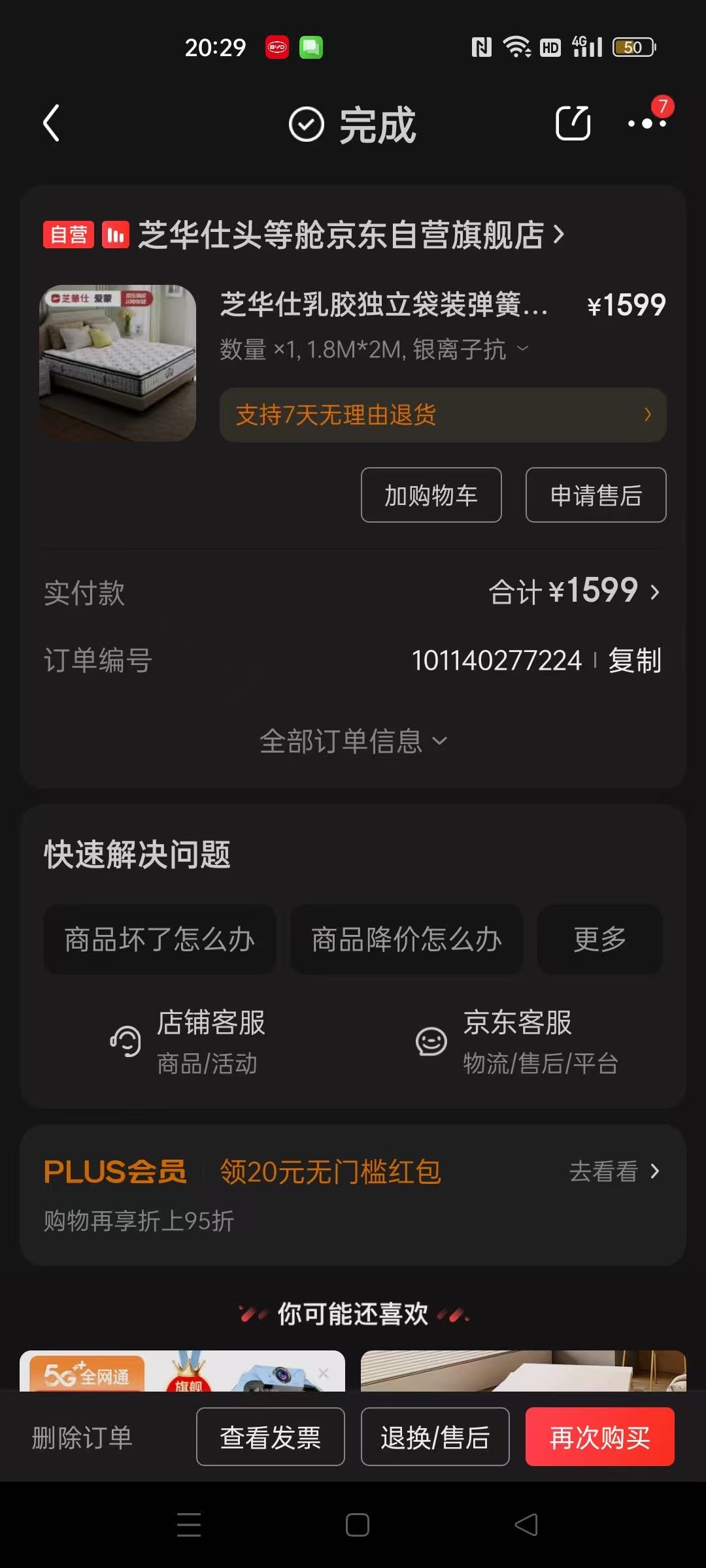The width and height of the screenshot is (706, 1568).
Task: Copy the order number with 复制
Action: click(634, 661)
